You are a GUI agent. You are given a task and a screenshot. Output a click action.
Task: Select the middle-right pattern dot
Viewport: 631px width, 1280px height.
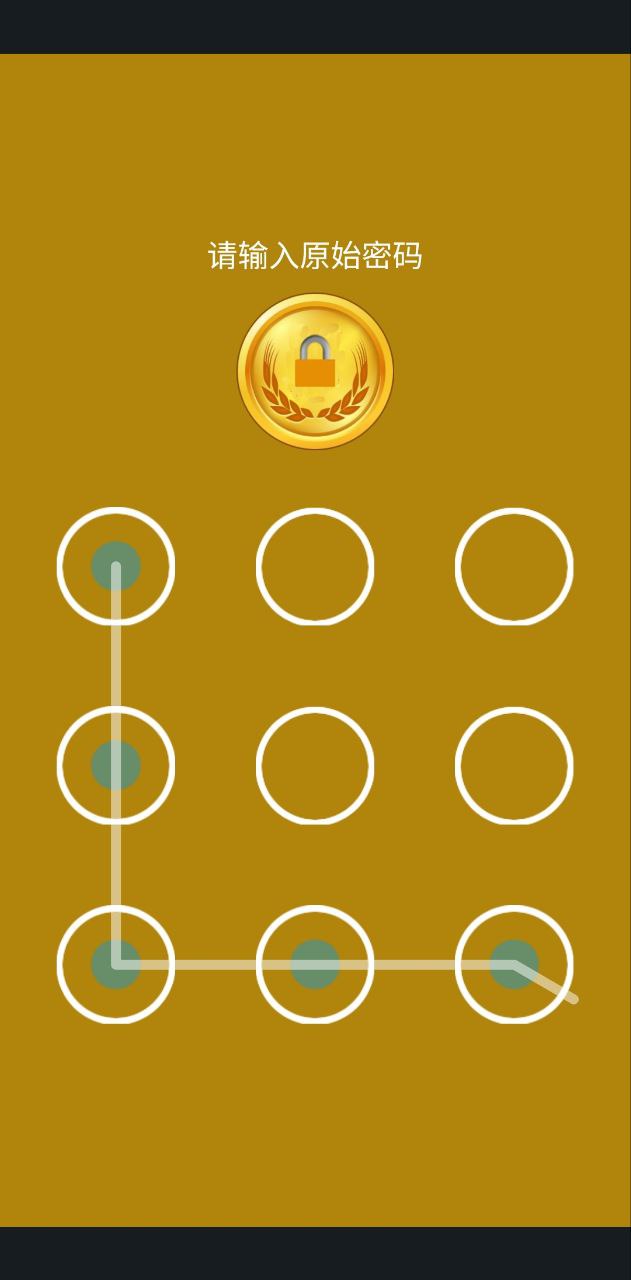pyautogui.click(x=514, y=765)
